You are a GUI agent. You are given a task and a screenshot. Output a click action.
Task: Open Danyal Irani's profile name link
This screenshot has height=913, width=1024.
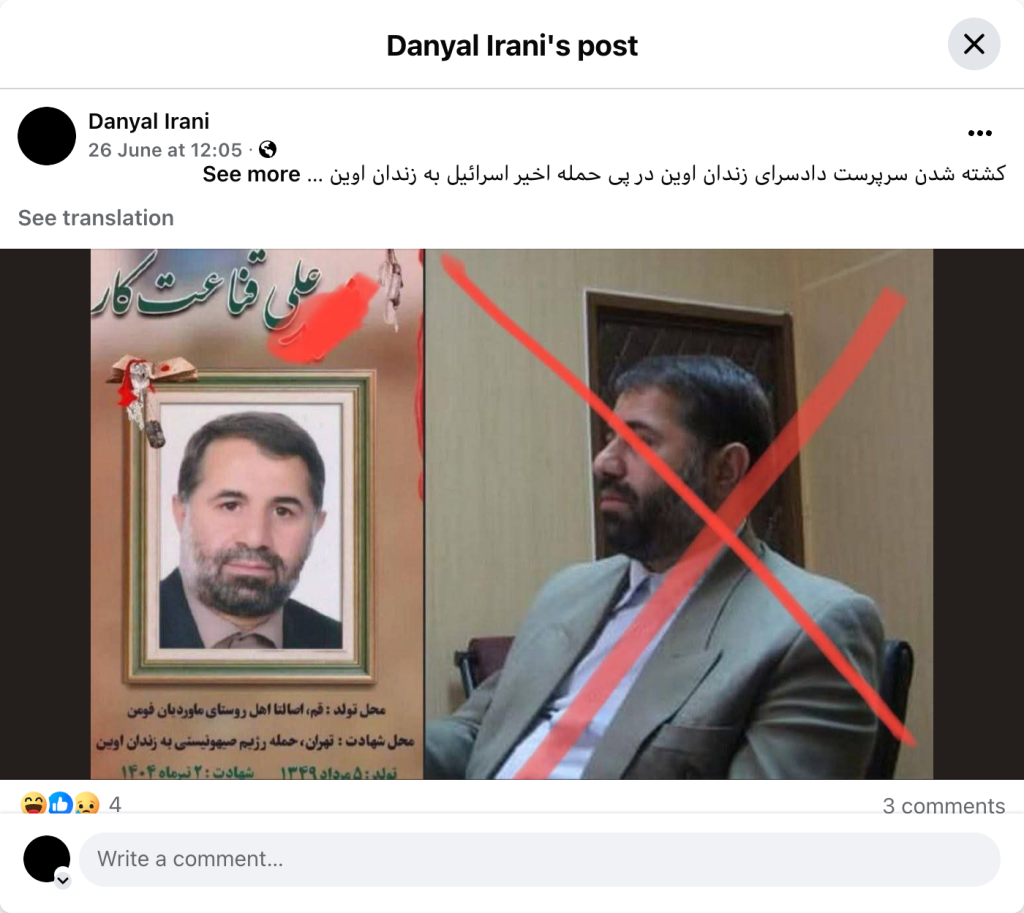coord(149,122)
